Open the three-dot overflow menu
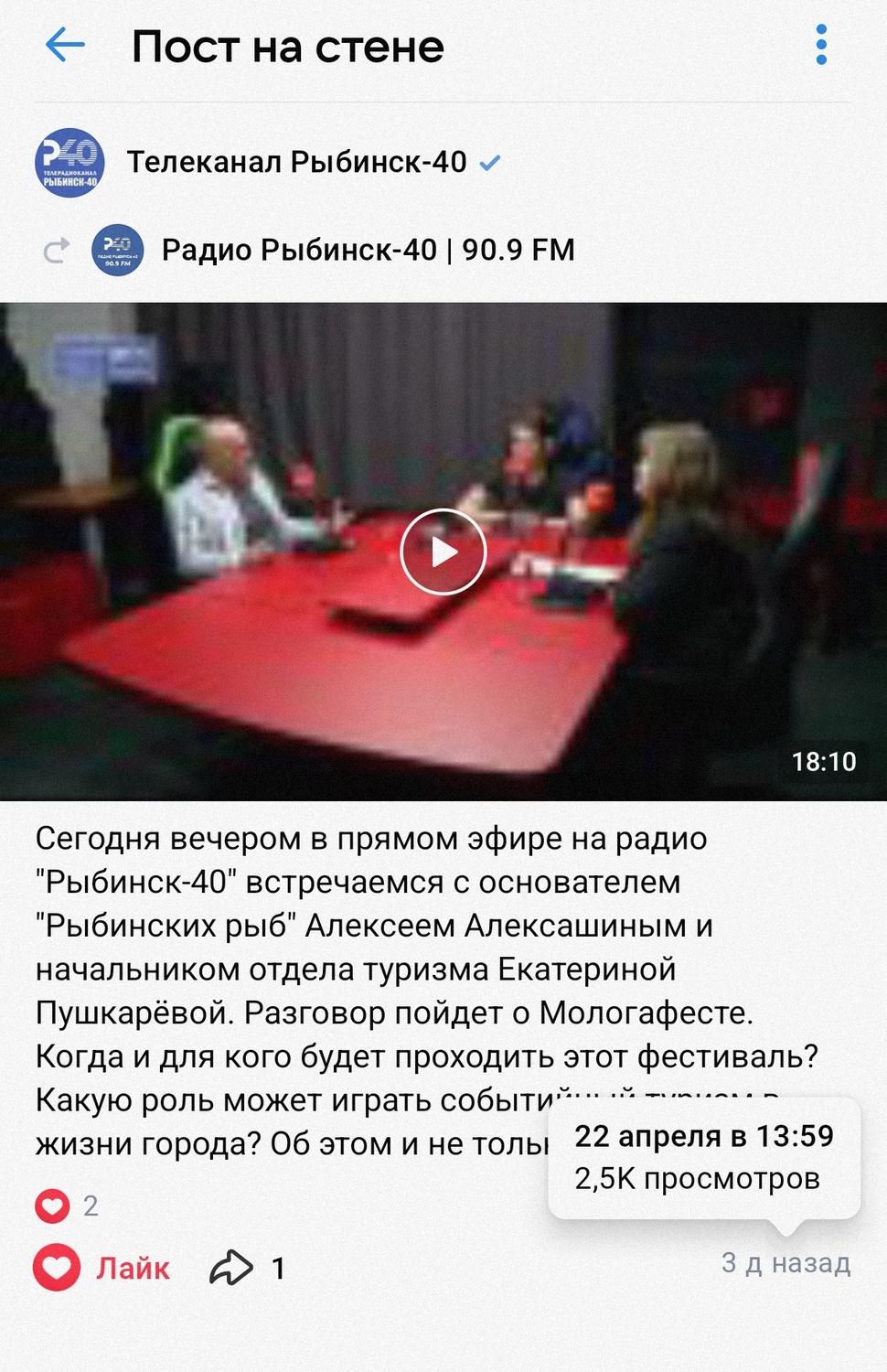This screenshot has height=1372, width=887. coord(820,45)
